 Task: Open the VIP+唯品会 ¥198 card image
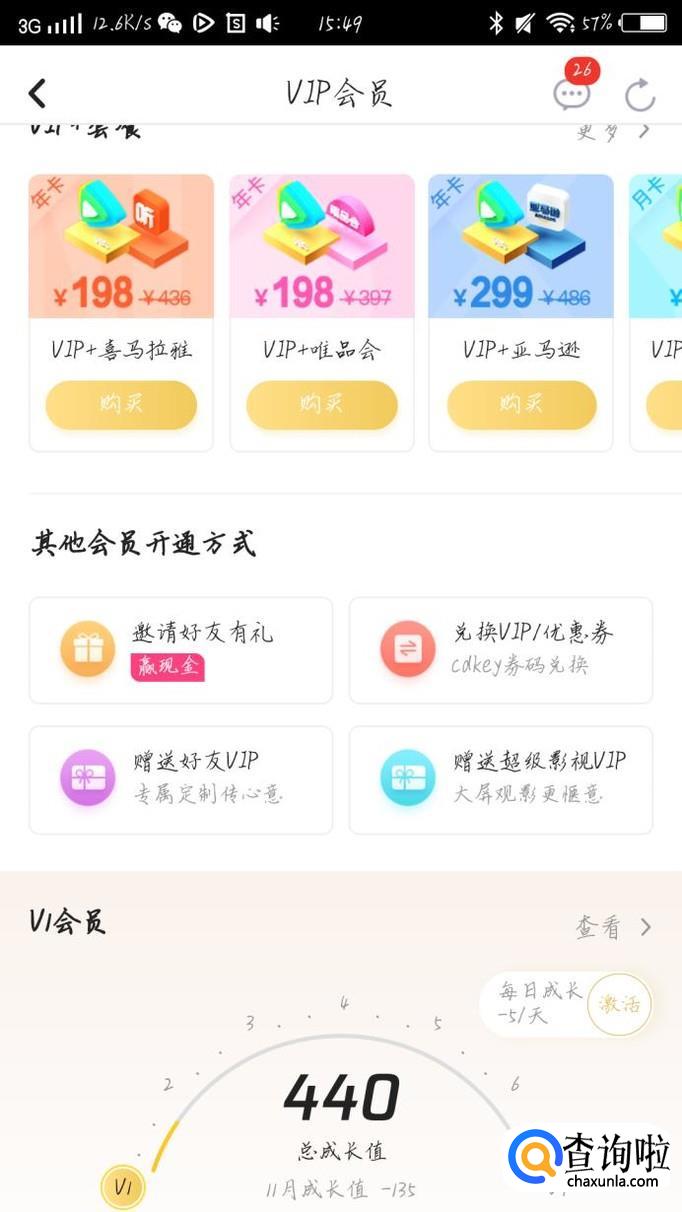(x=321, y=246)
